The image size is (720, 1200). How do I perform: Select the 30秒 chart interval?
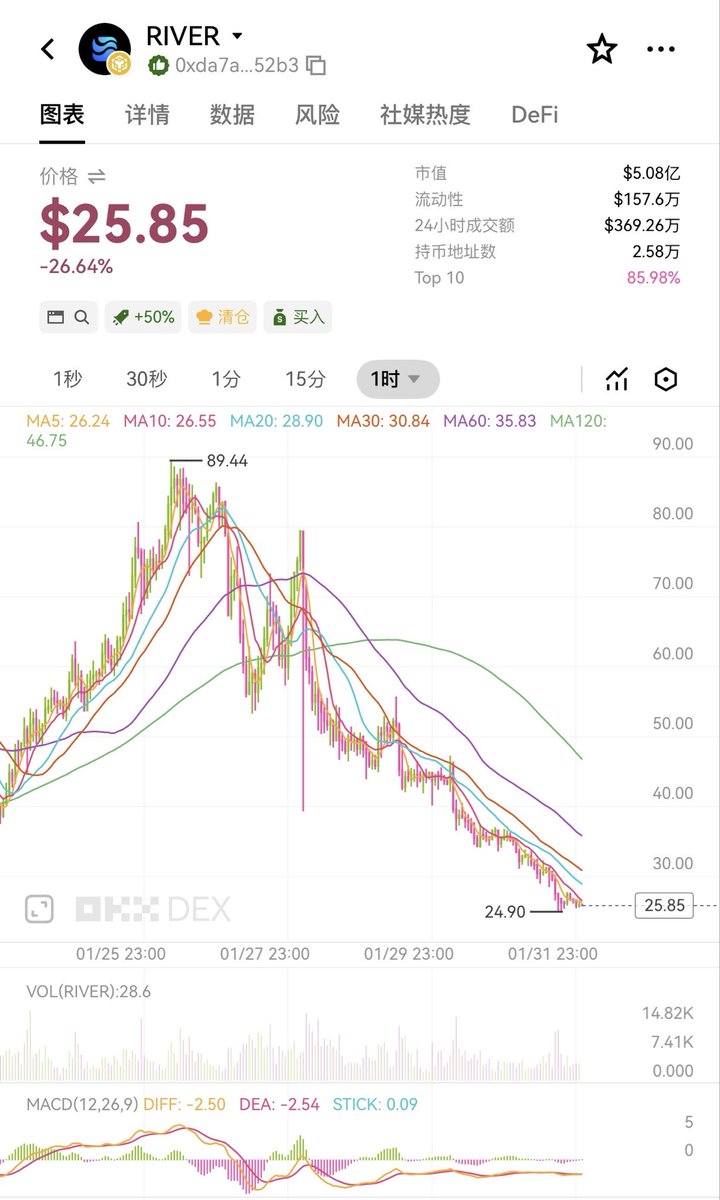tap(146, 379)
